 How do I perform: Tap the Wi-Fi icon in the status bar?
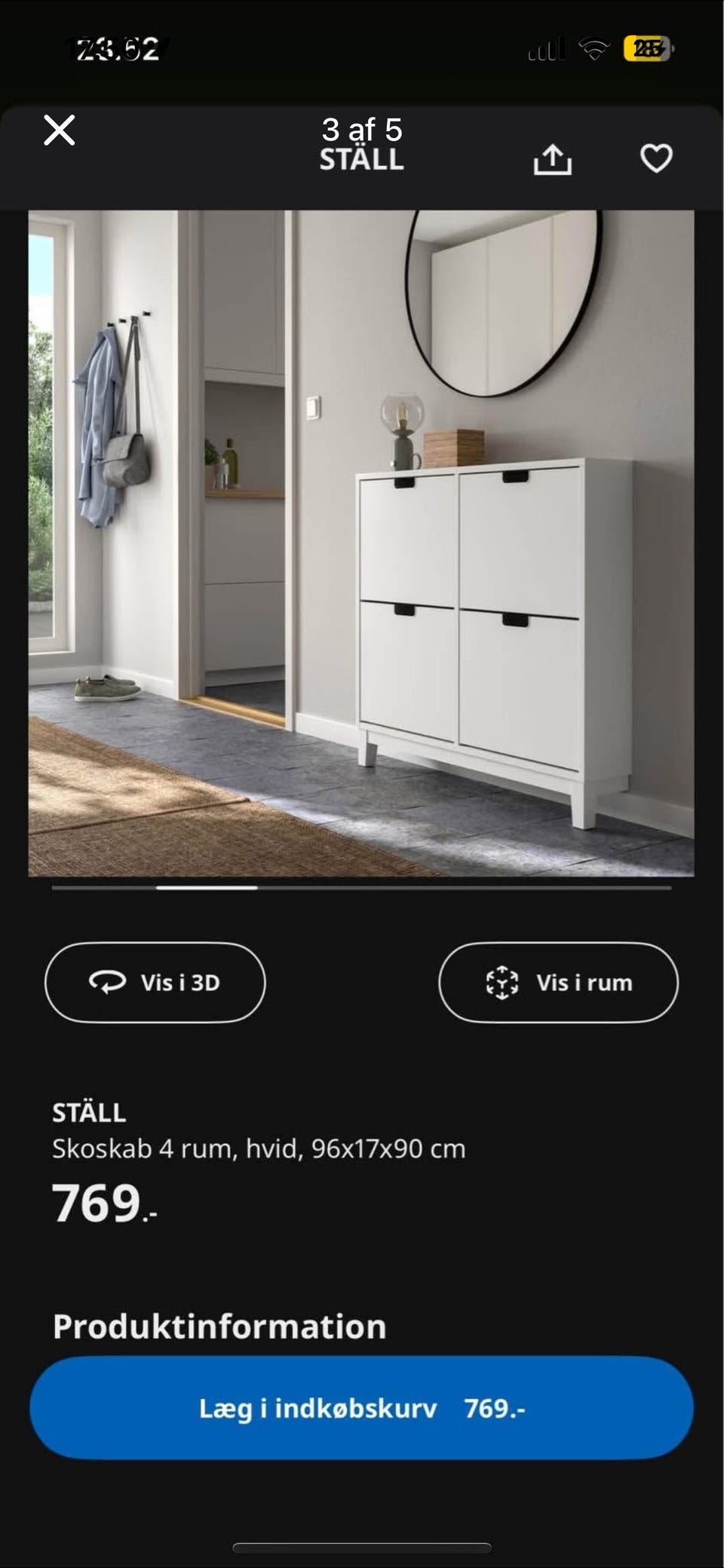point(593,47)
